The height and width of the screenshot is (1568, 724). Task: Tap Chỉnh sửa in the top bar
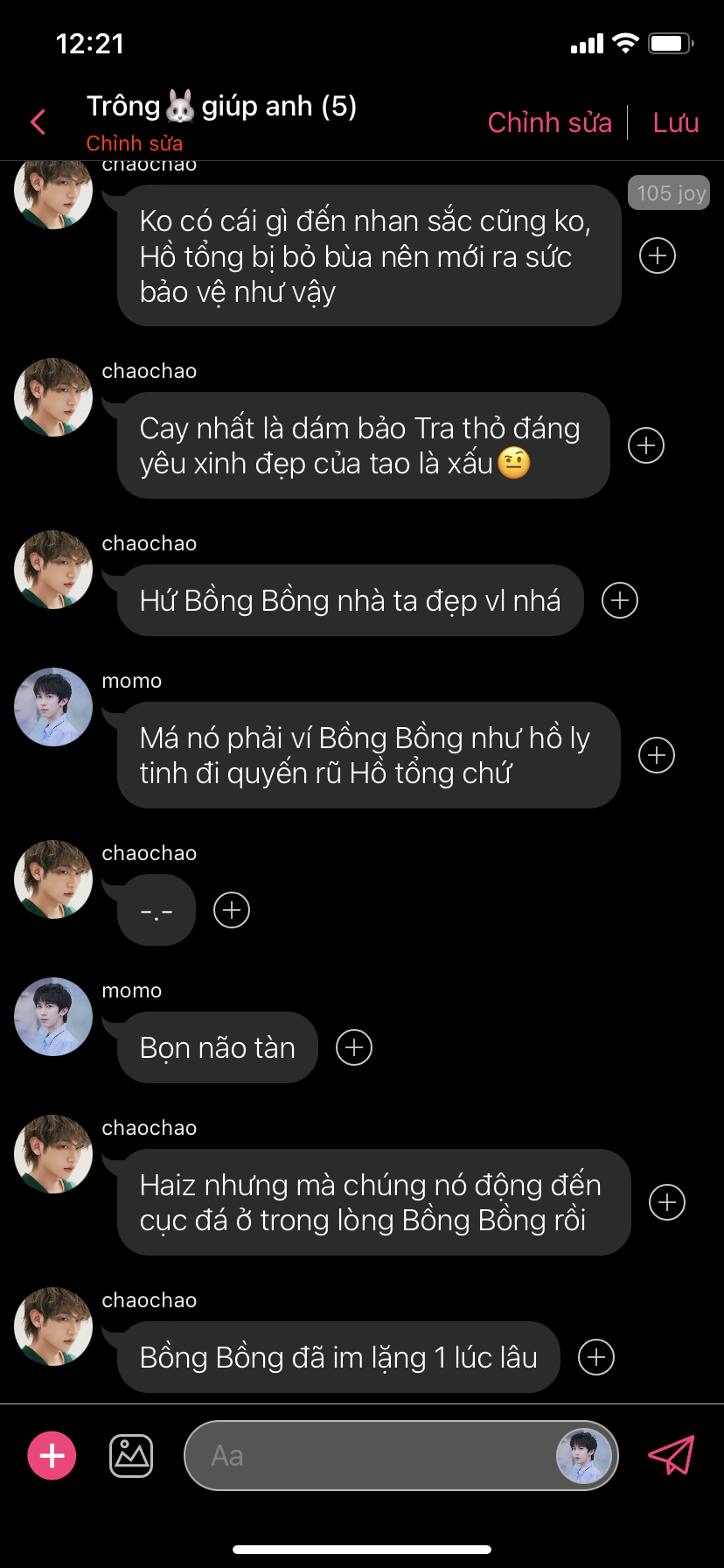(x=549, y=122)
